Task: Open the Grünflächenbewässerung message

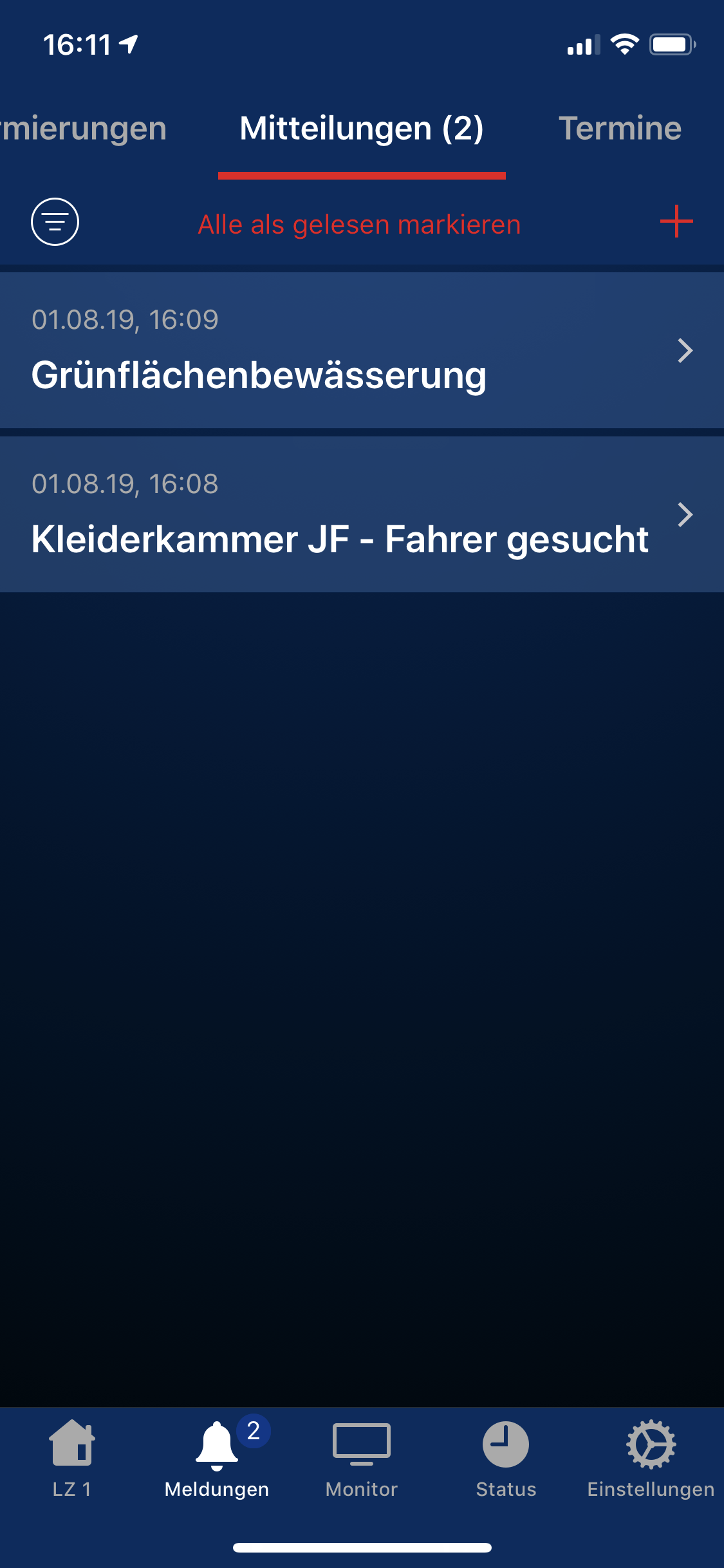Action: click(362, 350)
